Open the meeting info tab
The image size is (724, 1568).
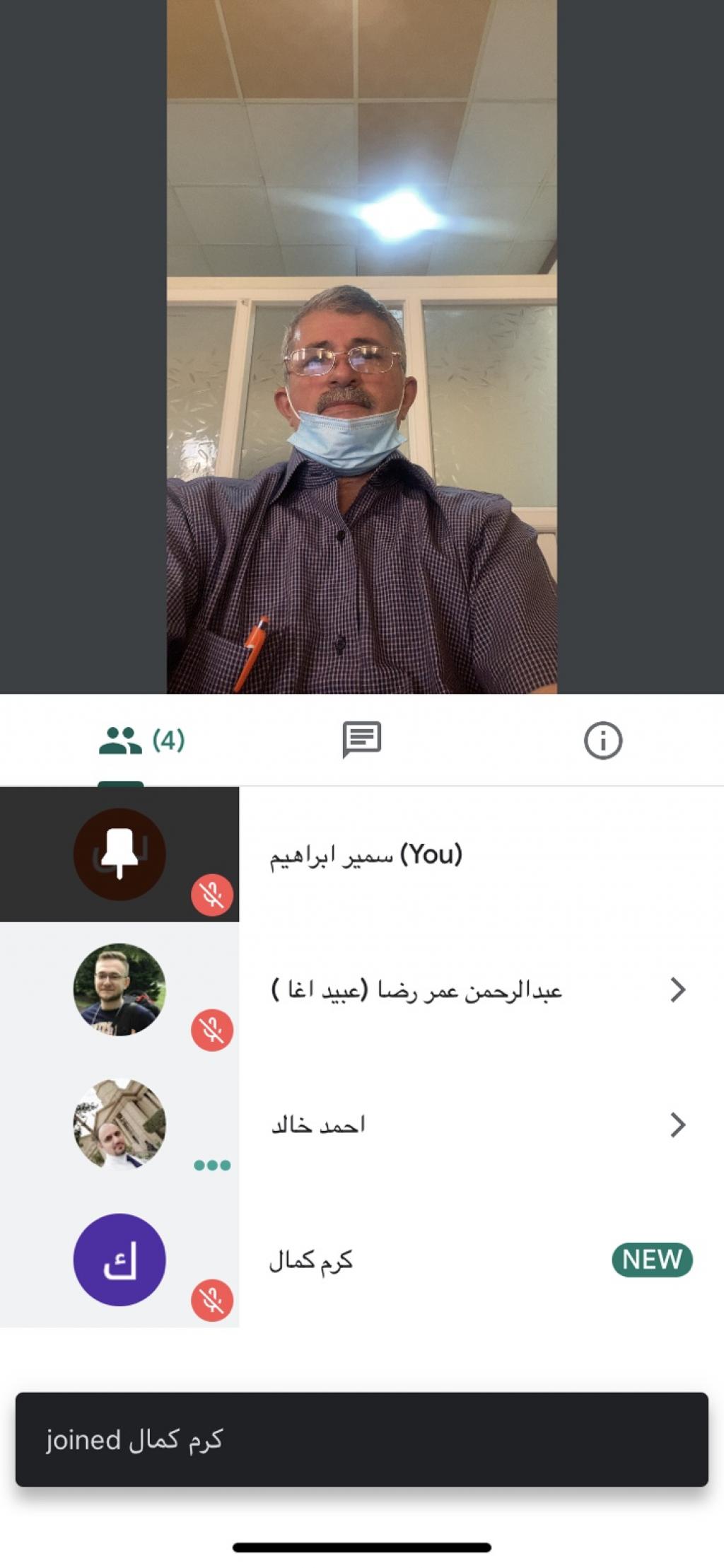[602, 741]
